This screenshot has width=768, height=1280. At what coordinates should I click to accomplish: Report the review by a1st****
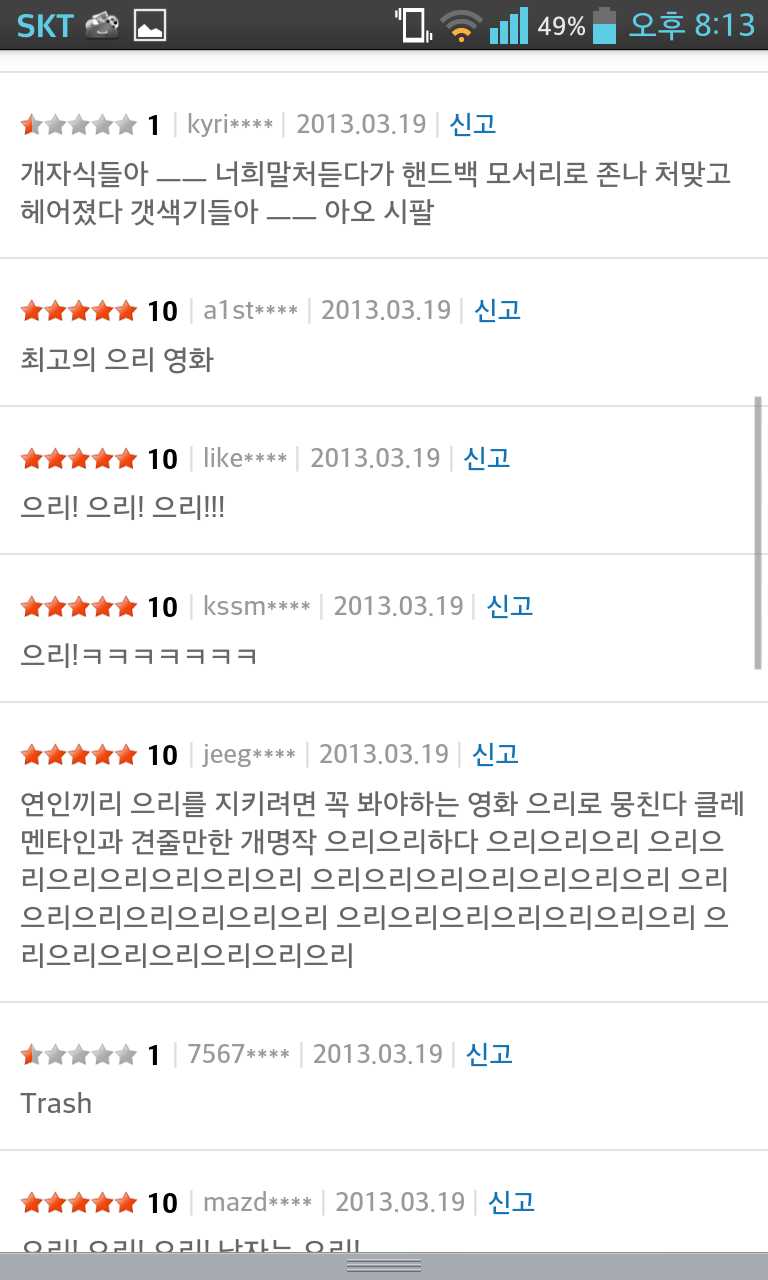point(497,310)
